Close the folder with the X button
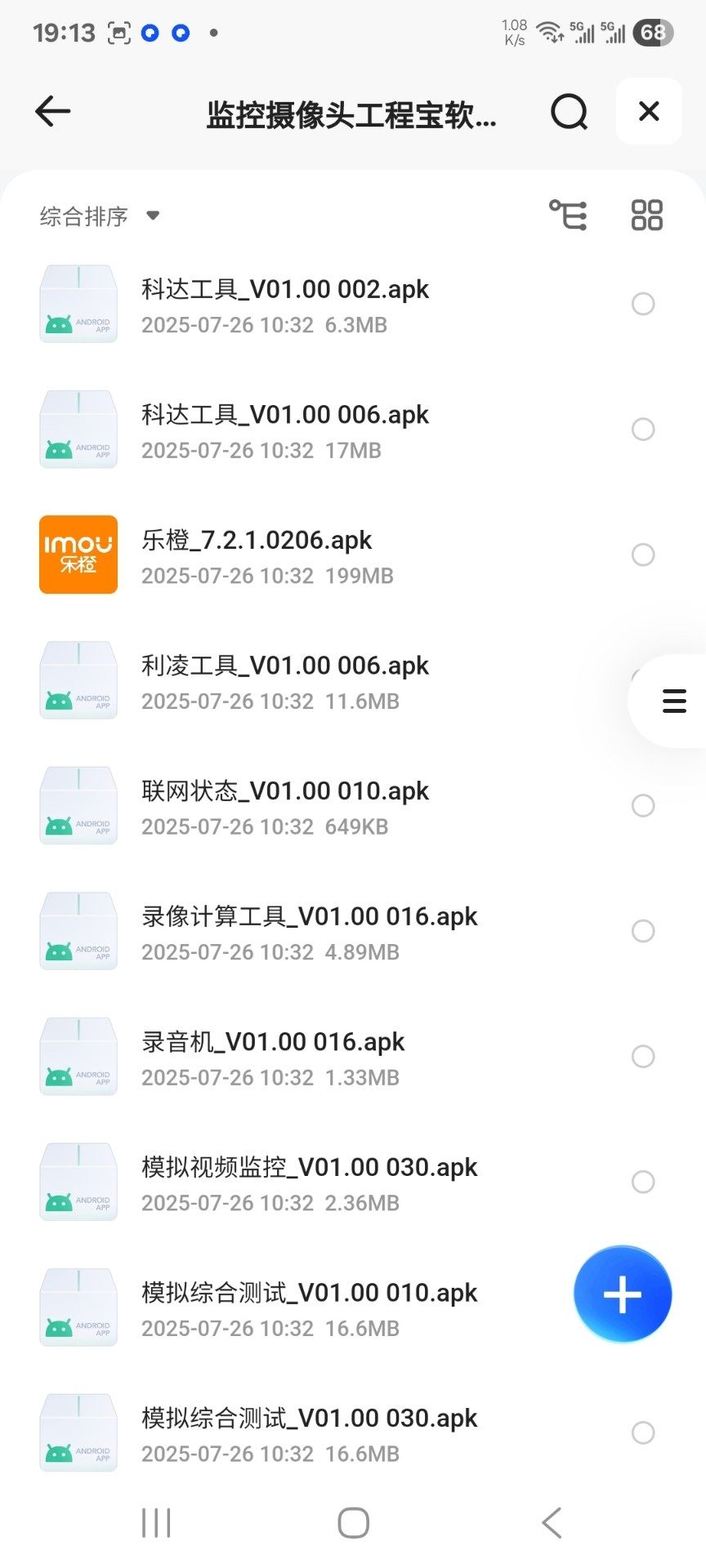 (649, 112)
